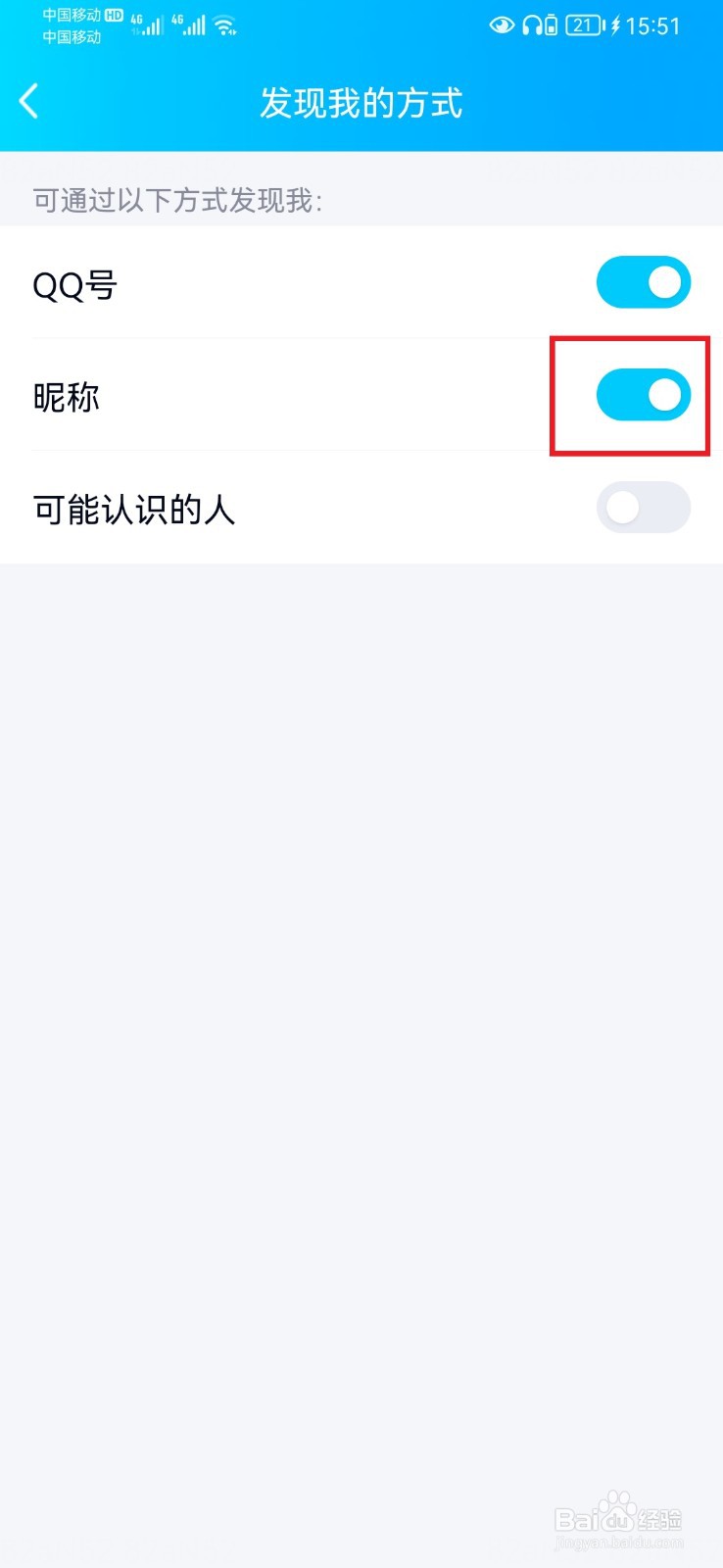Tap the battery indicator showing 21
The height and width of the screenshot is (1568, 723).
tap(582, 26)
